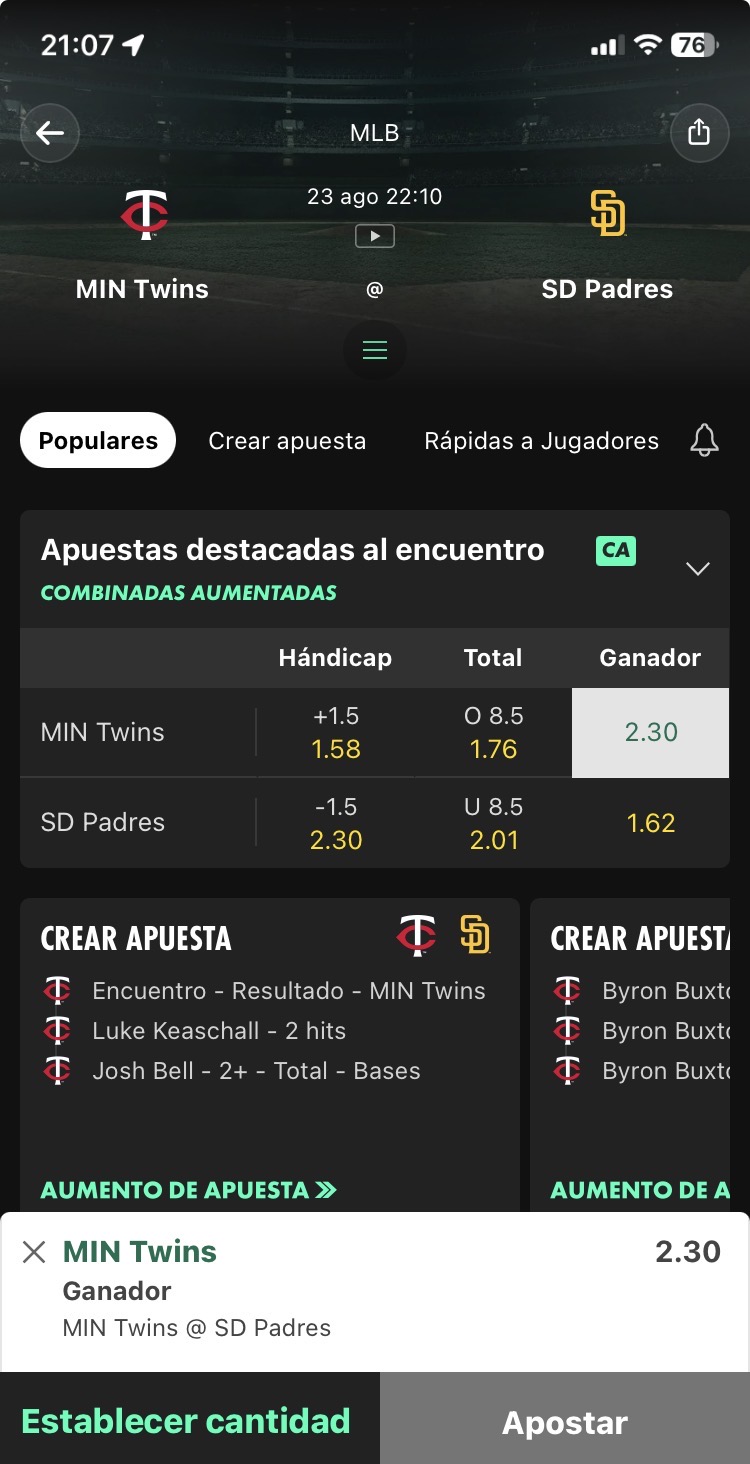Pick MIN Twins +1.5 handicap at 1.58
Viewport: 750px width, 1464px height.
click(336, 732)
